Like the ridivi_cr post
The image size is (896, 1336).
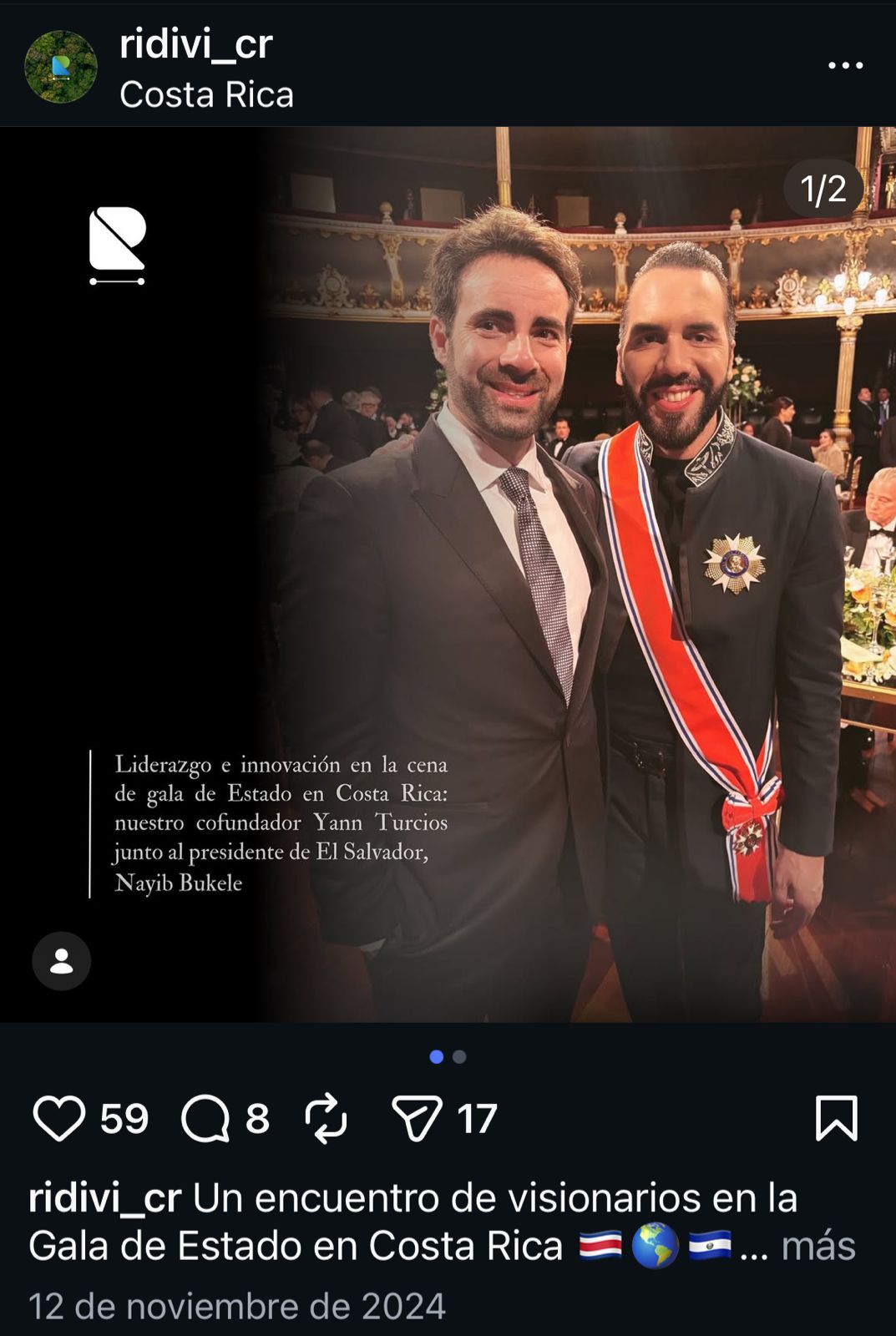(x=58, y=1118)
